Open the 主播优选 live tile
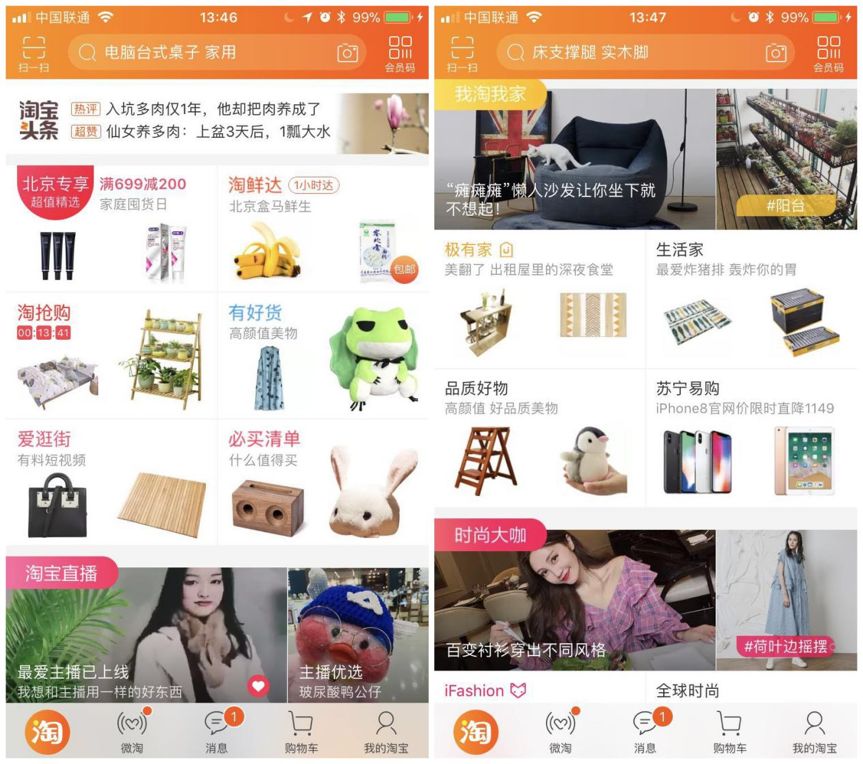Screen dimensions: 863x764 (357, 635)
